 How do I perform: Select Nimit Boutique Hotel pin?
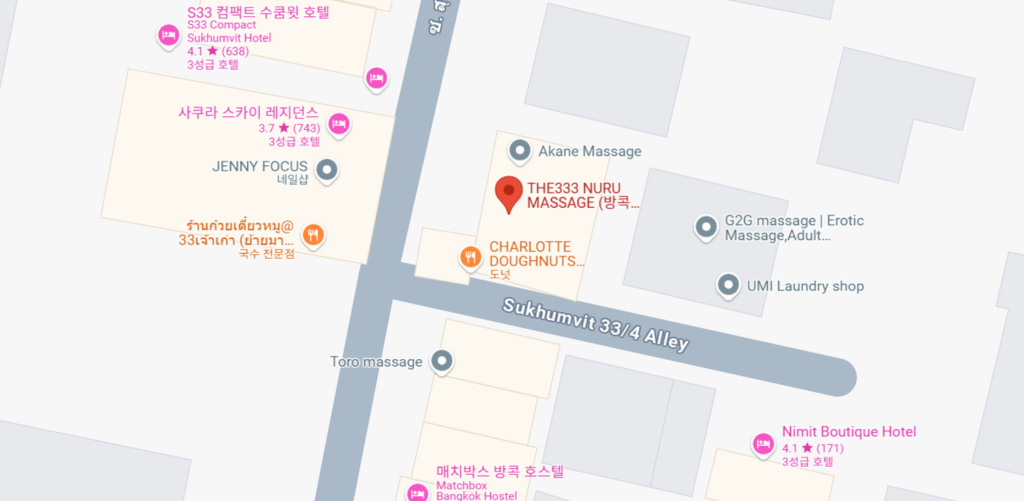tap(763, 443)
